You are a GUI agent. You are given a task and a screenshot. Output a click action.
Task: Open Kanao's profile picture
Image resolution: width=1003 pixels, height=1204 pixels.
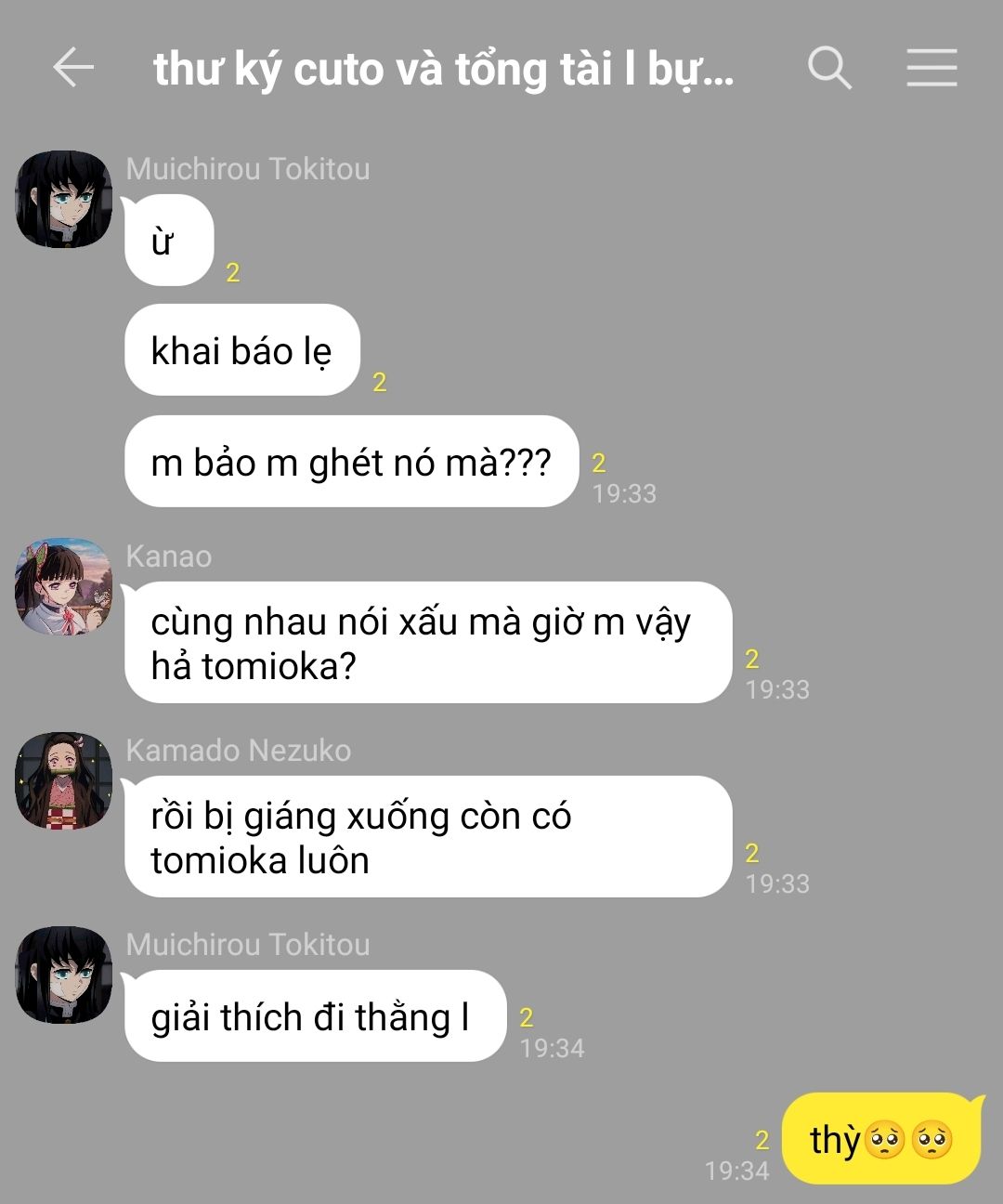coord(64,586)
